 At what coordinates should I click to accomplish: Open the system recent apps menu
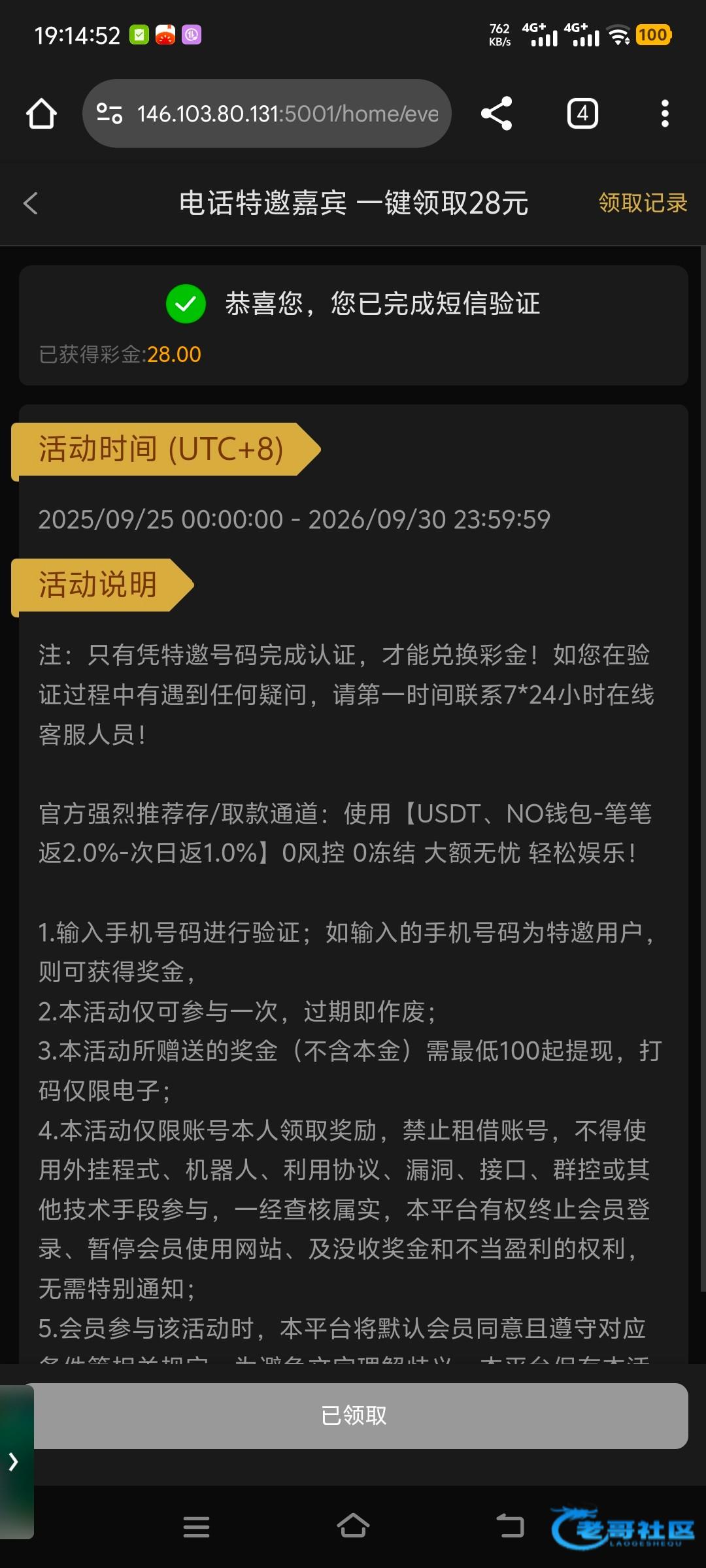(196, 1527)
